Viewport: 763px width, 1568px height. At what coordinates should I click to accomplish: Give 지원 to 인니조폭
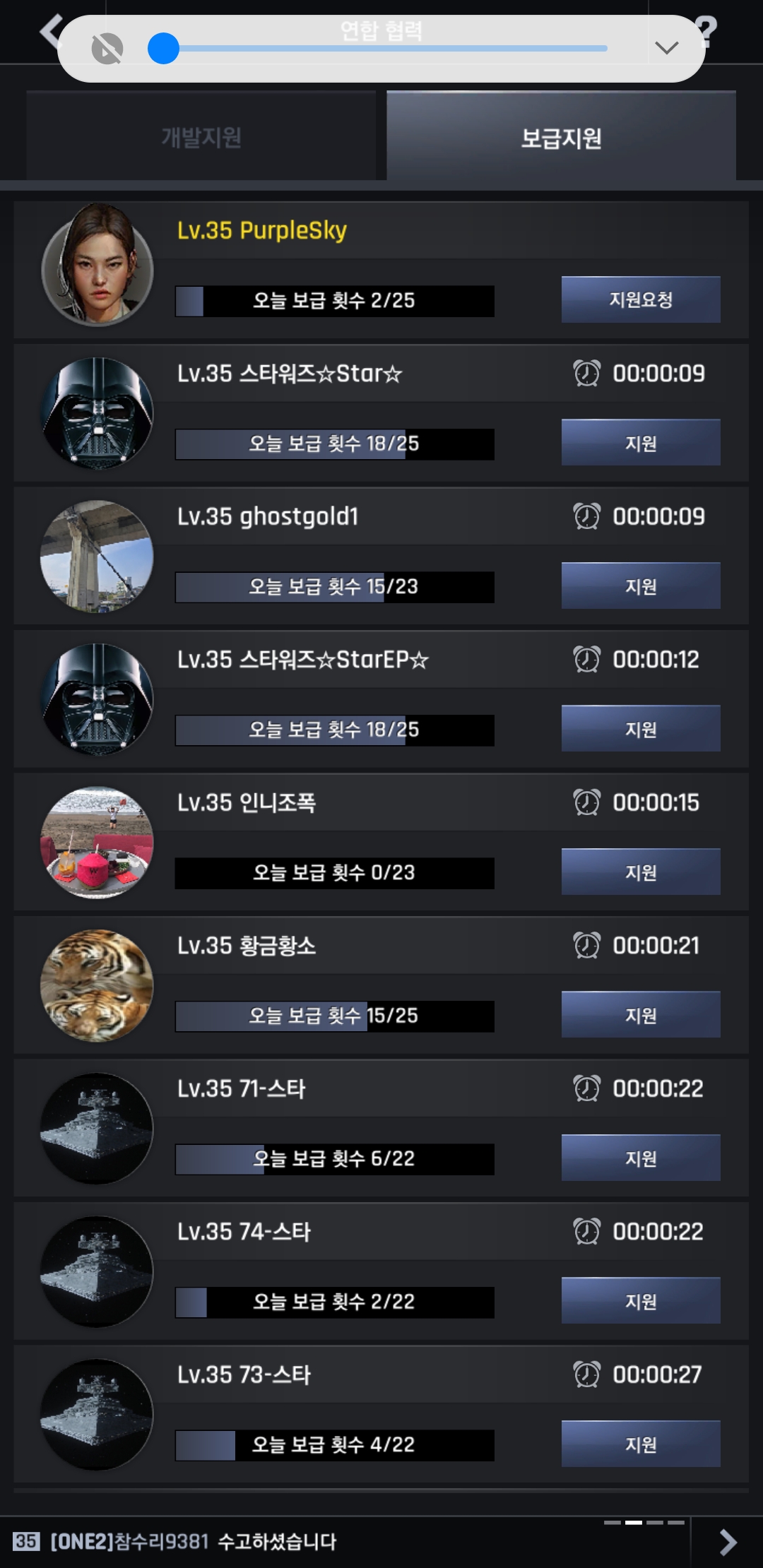pyautogui.click(x=641, y=872)
